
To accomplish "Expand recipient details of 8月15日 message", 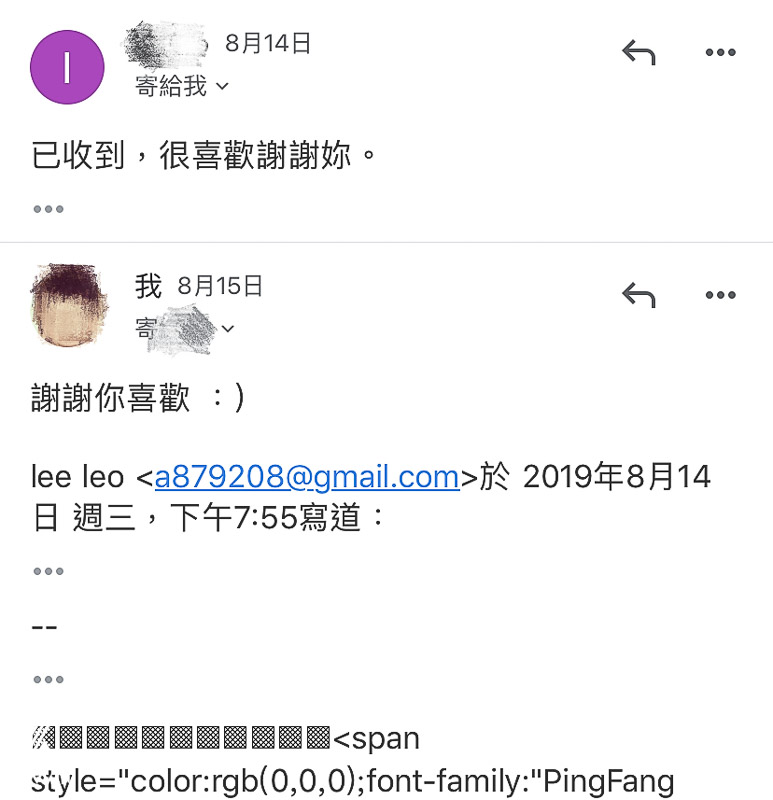I will point(228,329).
